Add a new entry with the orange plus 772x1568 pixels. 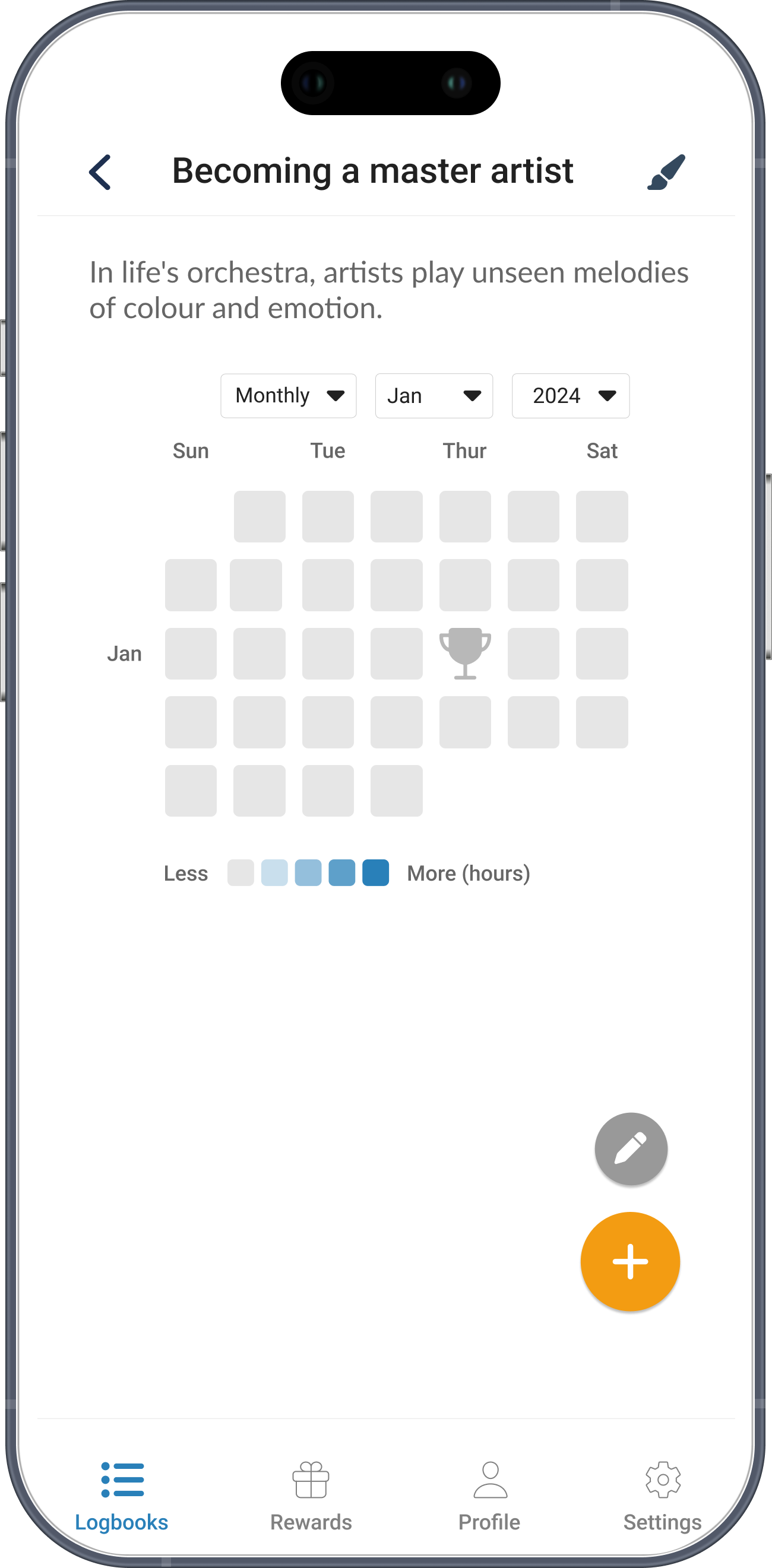pyautogui.click(x=630, y=1261)
